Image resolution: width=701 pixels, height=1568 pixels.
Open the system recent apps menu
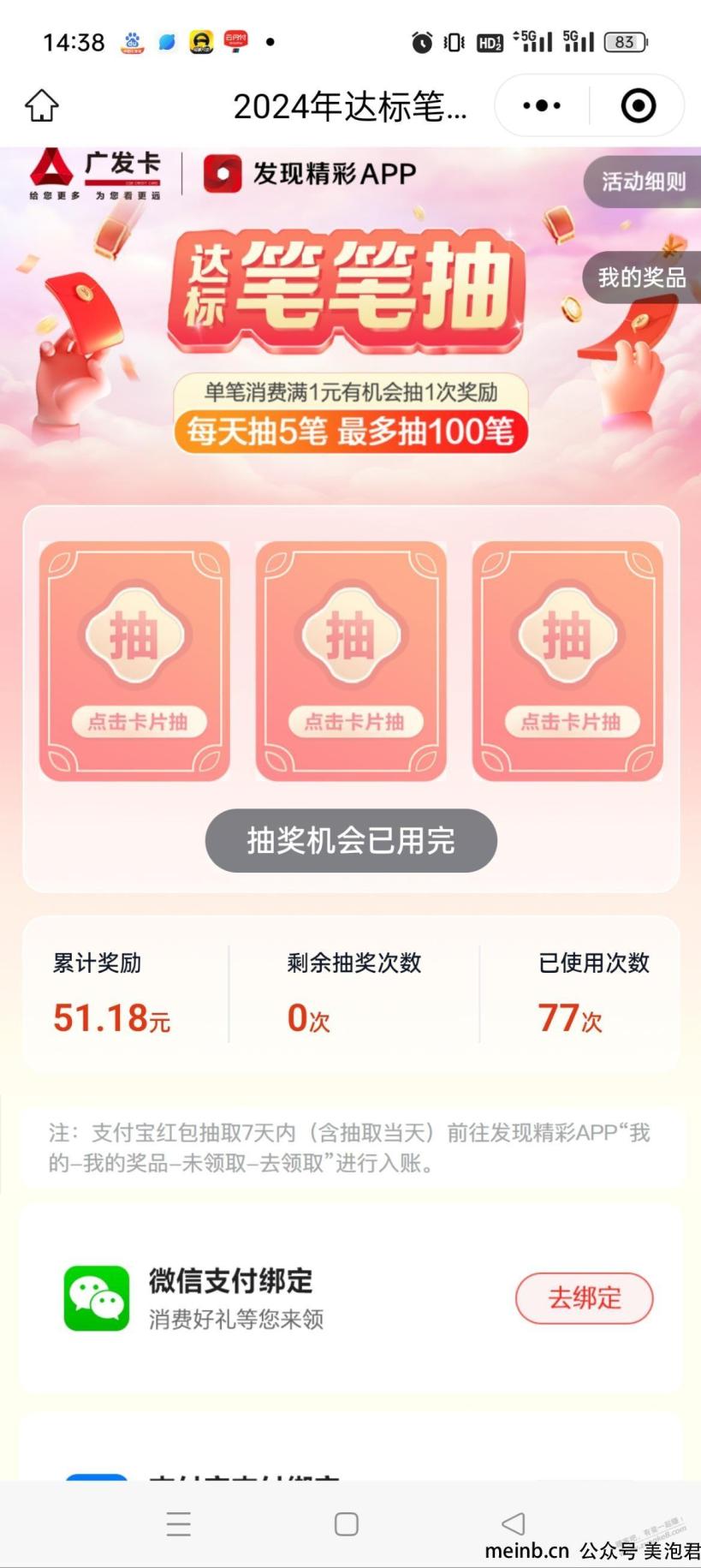pyautogui.click(x=179, y=1523)
